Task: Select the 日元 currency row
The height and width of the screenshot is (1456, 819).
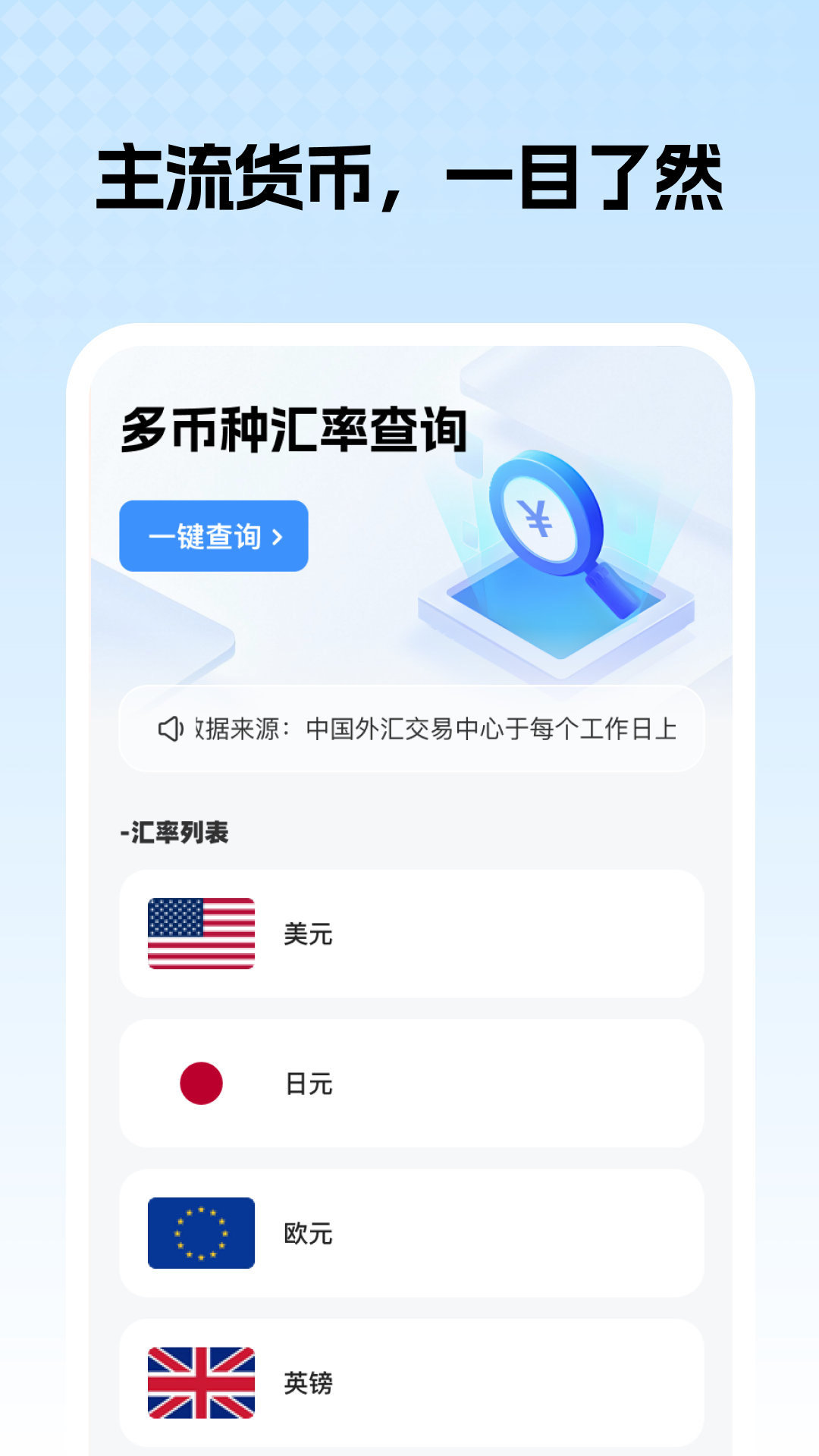Action: [409, 1084]
